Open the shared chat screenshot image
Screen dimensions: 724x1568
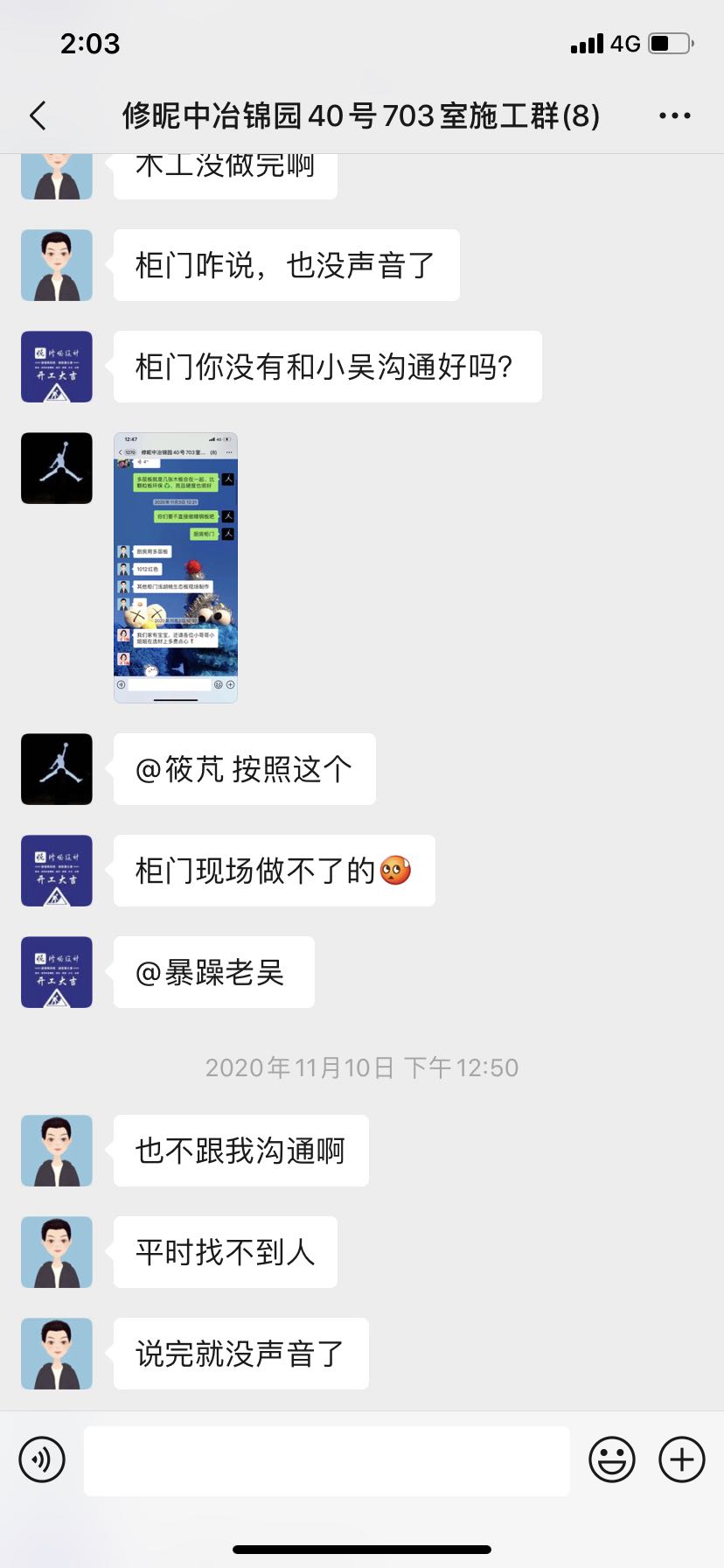pos(176,567)
